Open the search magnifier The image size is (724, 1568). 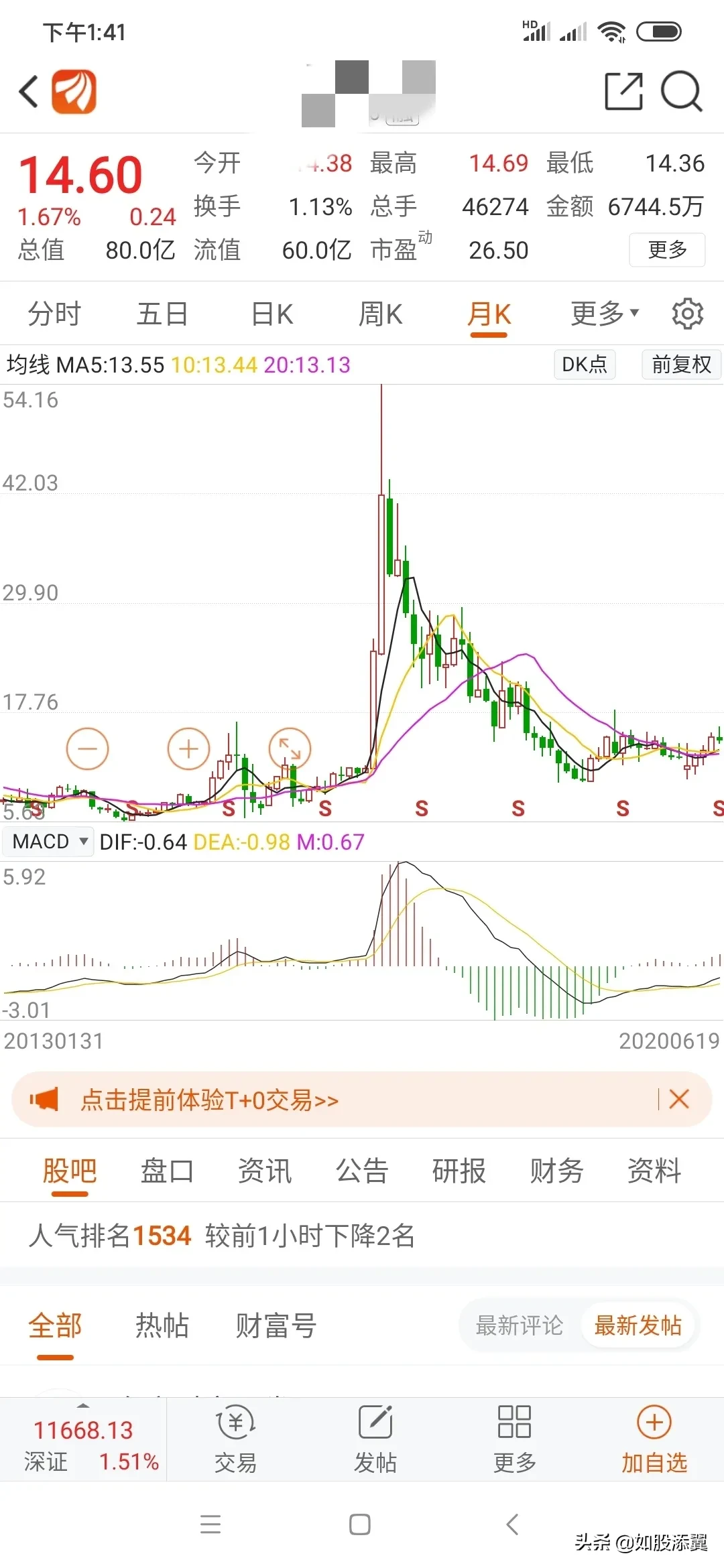(681, 91)
